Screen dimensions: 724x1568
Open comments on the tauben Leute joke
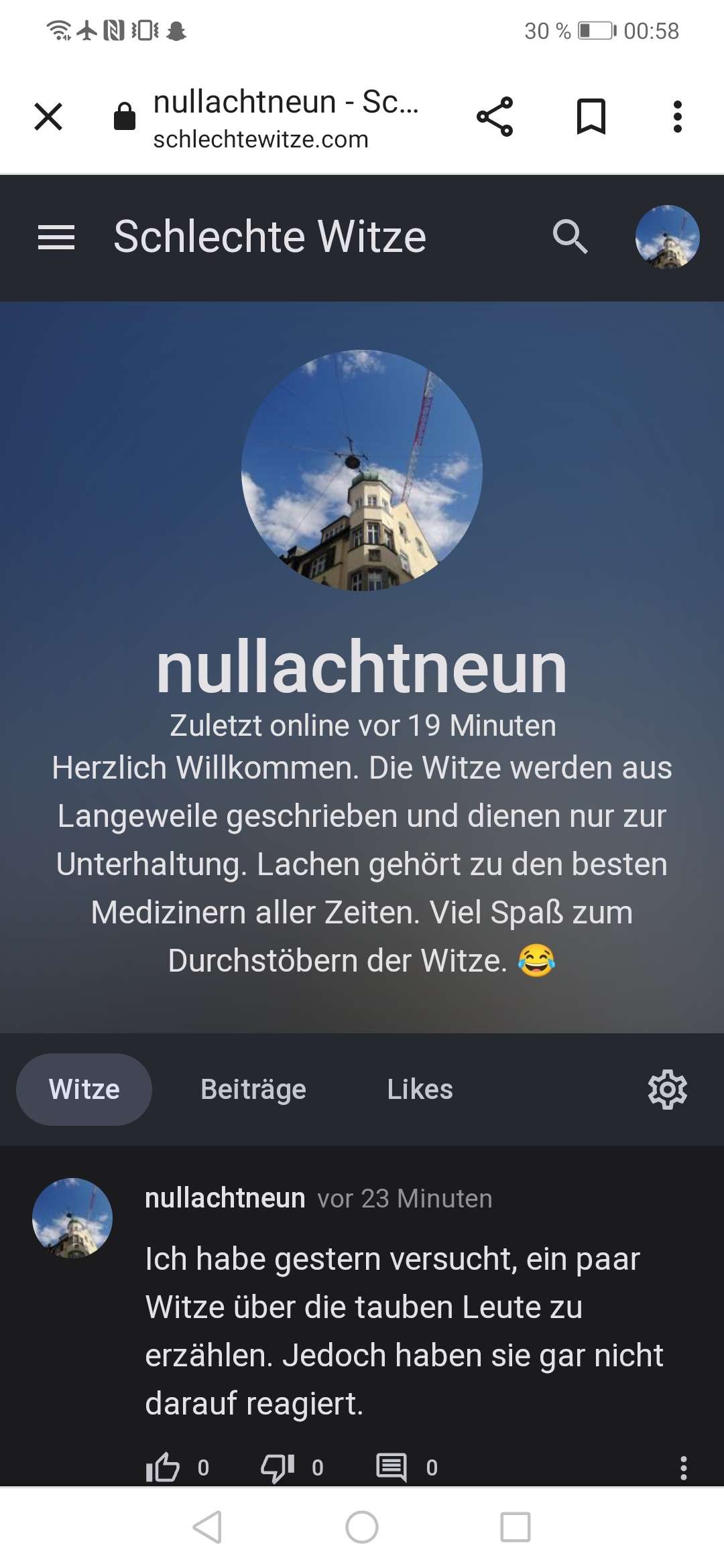point(392,1467)
